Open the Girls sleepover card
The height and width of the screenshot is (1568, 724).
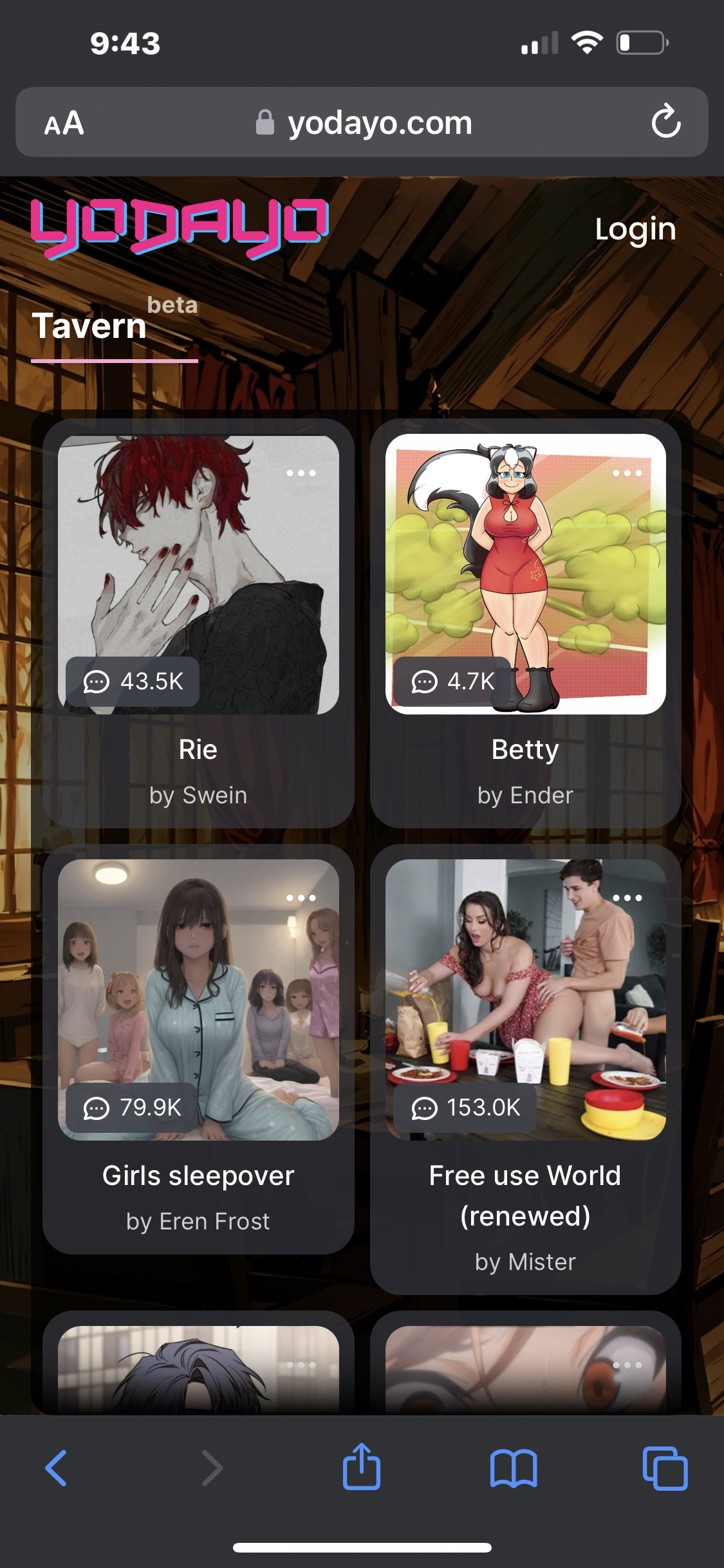pyautogui.click(x=198, y=1049)
